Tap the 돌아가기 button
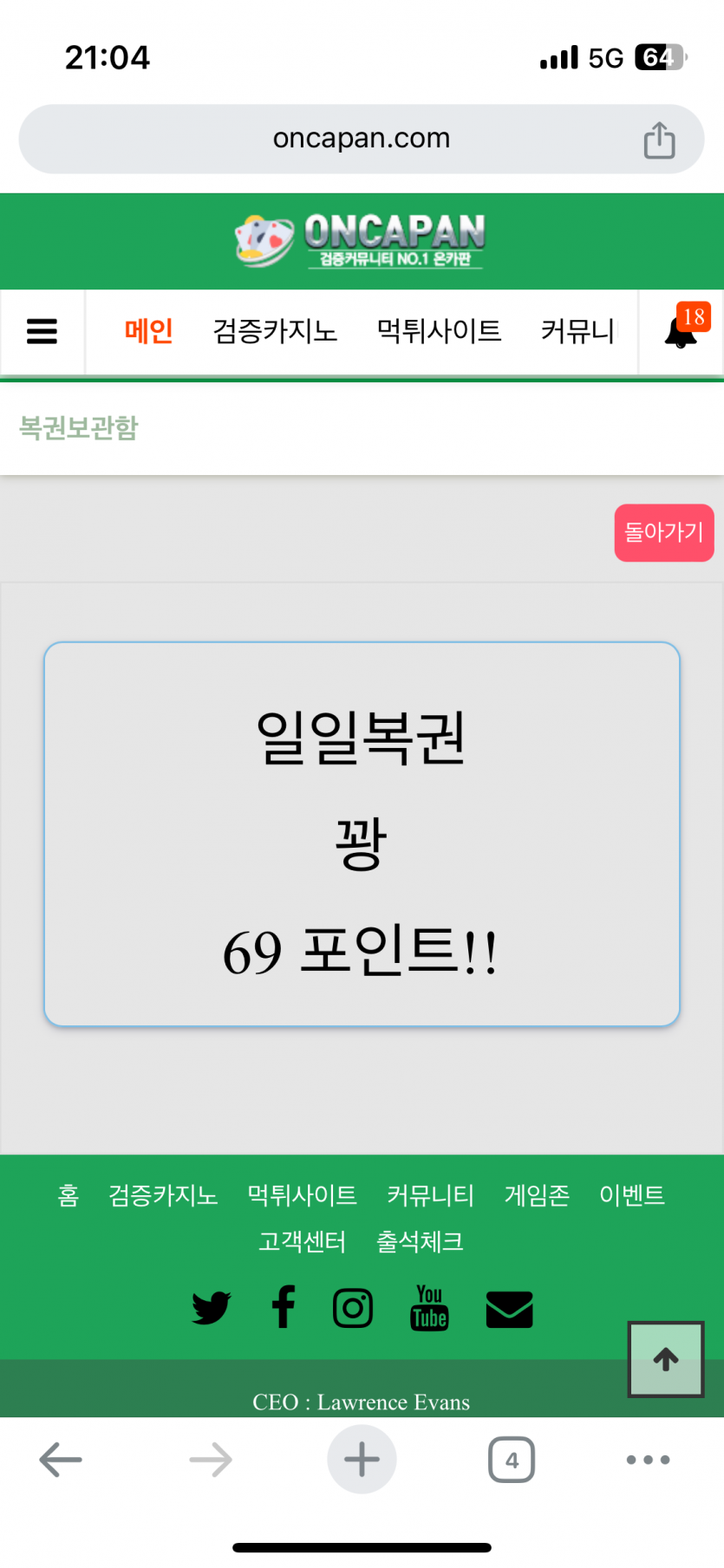This screenshot has height=1568, width=724. (663, 532)
